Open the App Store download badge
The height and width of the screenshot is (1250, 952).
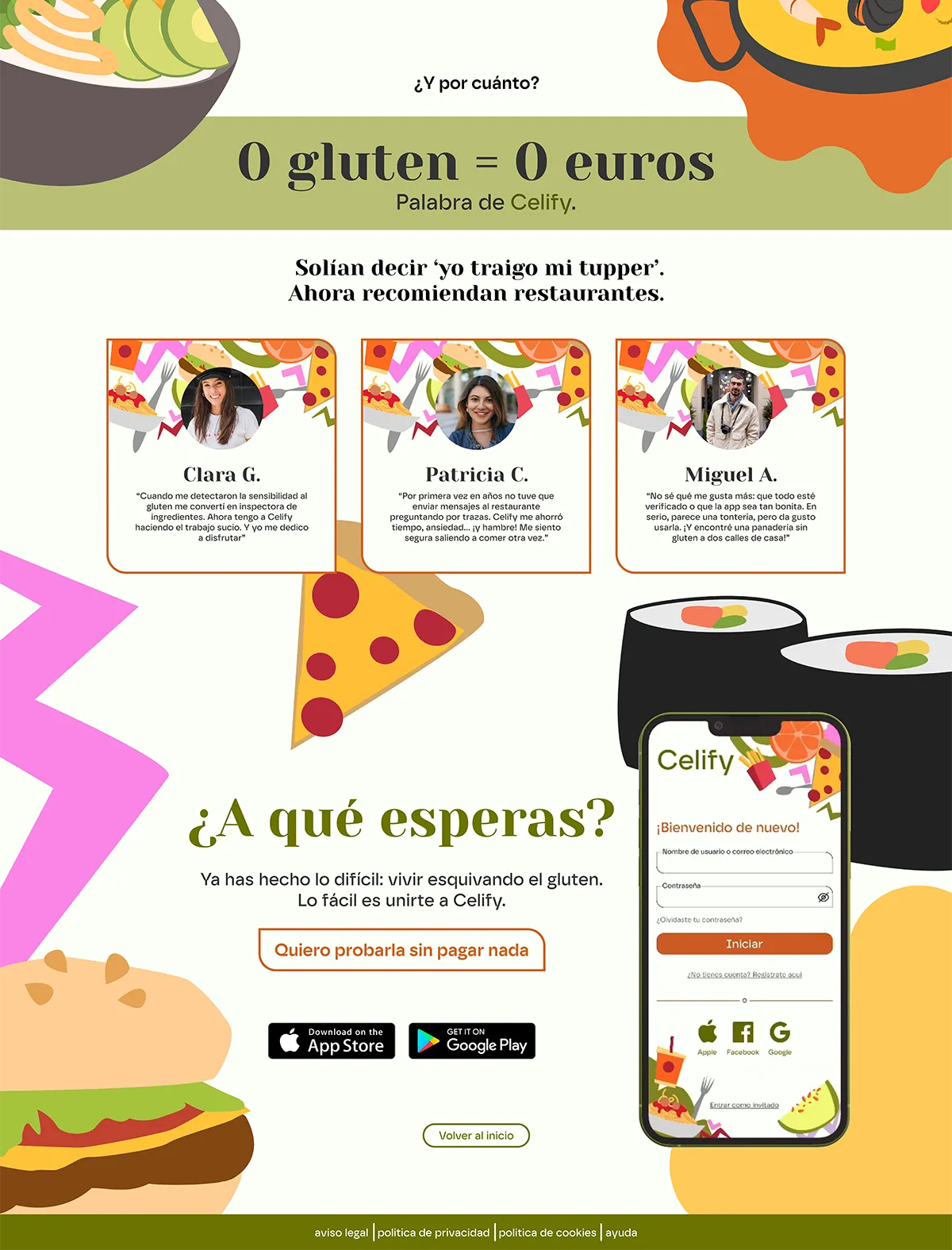(332, 1040)
